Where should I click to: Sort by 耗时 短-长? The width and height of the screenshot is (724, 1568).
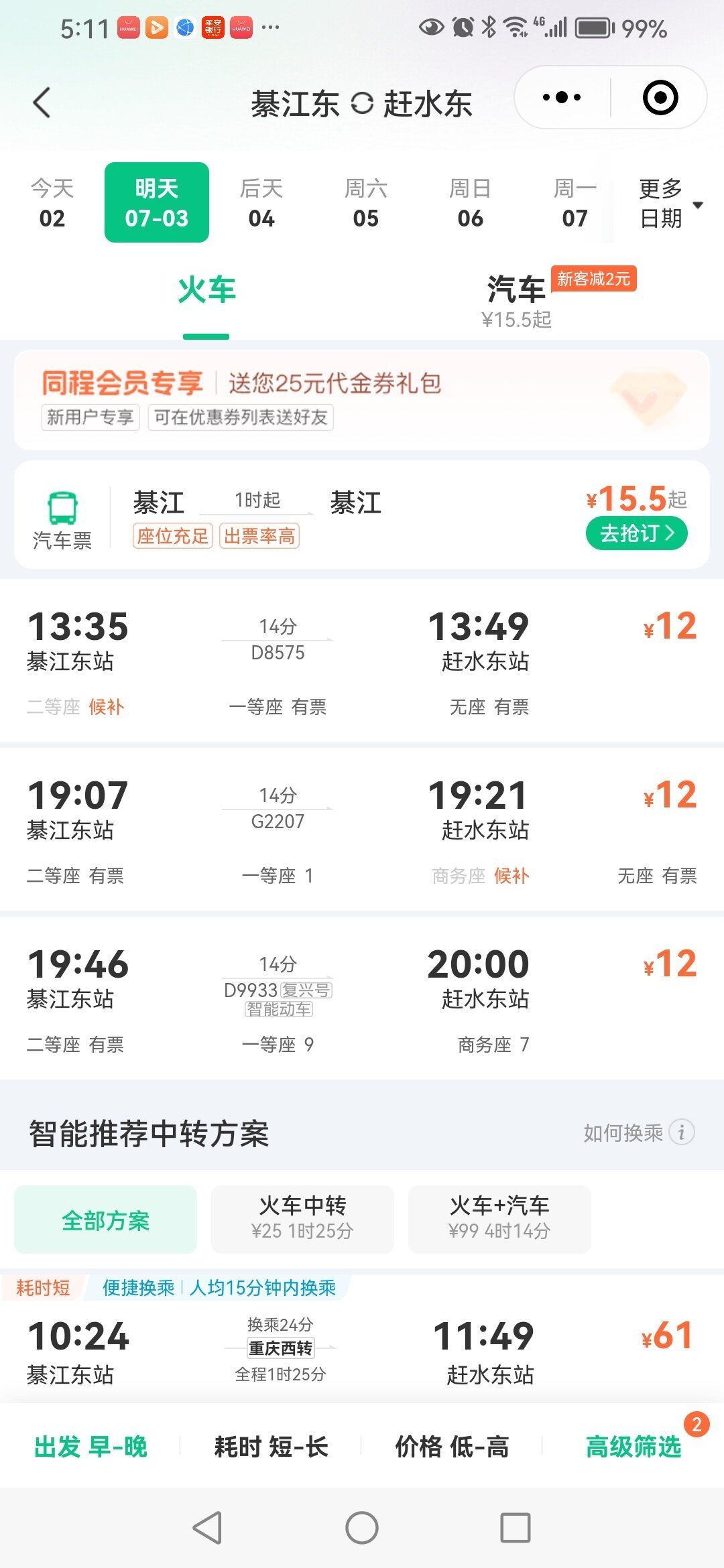pyautogui.click(x=271, y=1447)
